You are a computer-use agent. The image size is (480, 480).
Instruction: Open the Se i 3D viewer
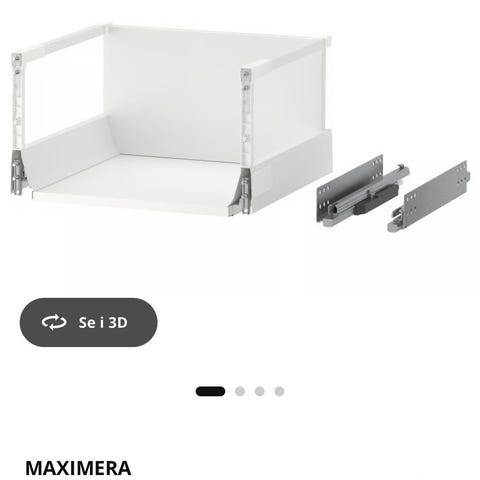point(88,322)
